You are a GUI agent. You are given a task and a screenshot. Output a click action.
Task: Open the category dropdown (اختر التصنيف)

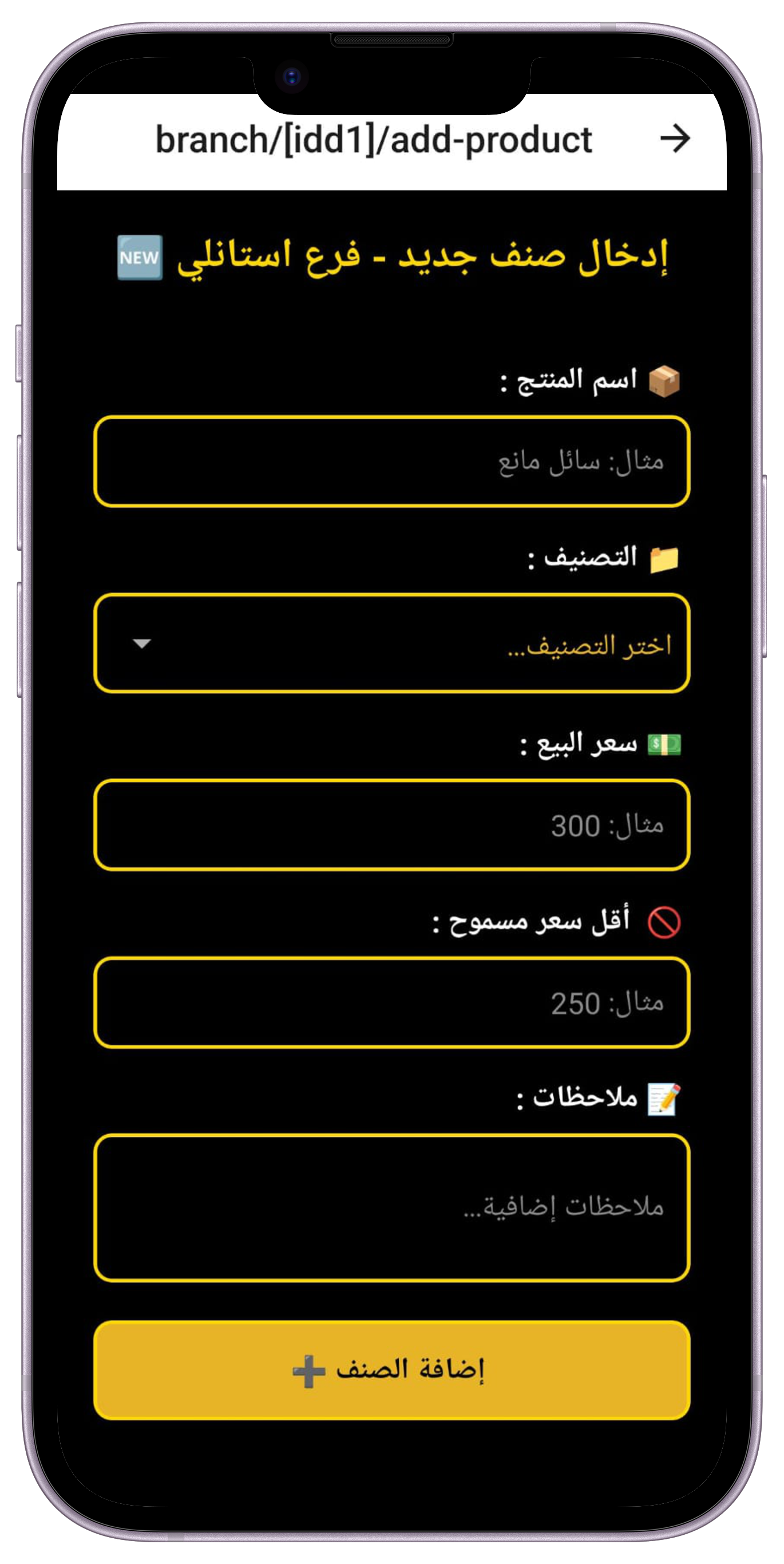pyautogui.click(x=391, y=643)
